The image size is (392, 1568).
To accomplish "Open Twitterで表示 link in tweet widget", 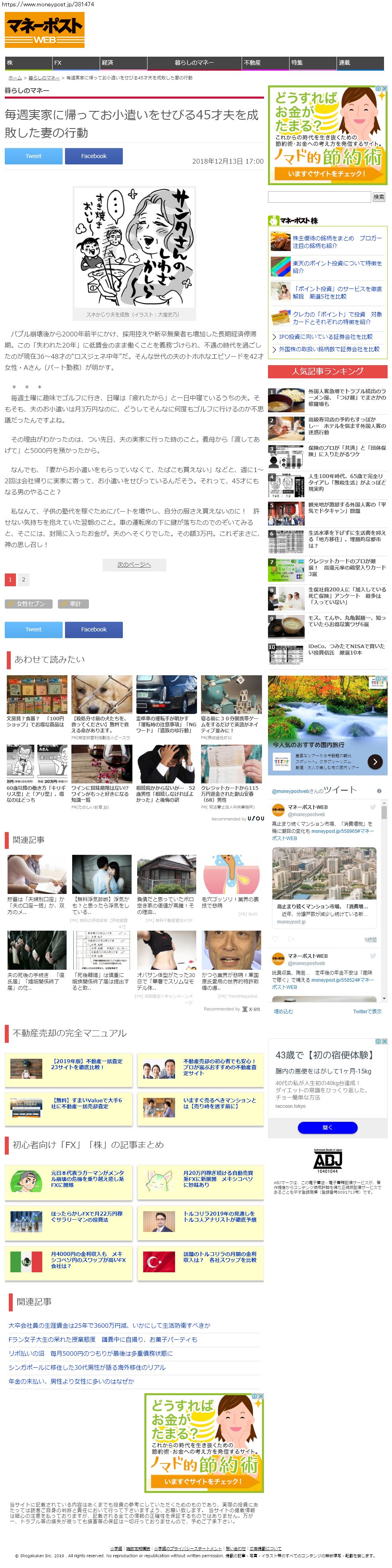I will coord(366,1011).
